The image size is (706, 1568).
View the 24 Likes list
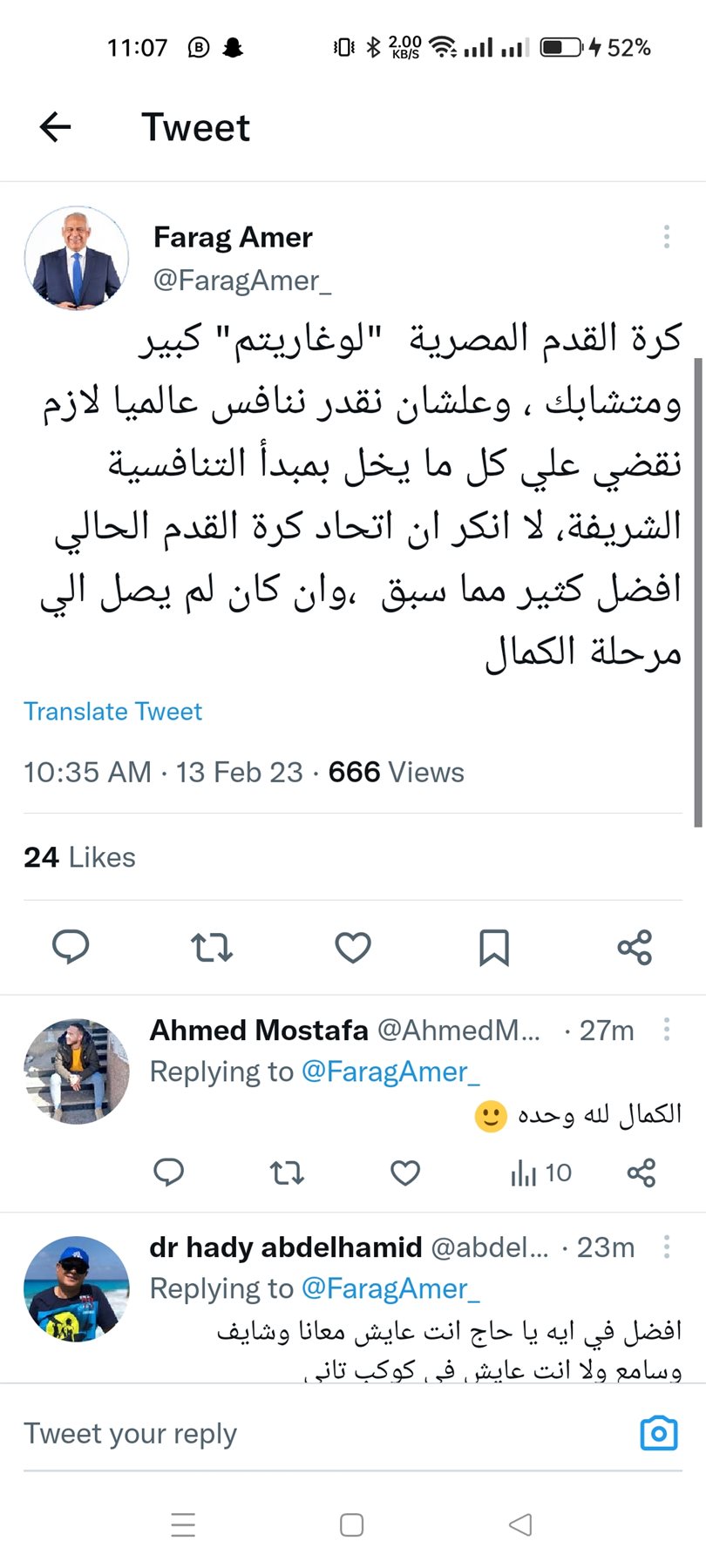point(79,857)
